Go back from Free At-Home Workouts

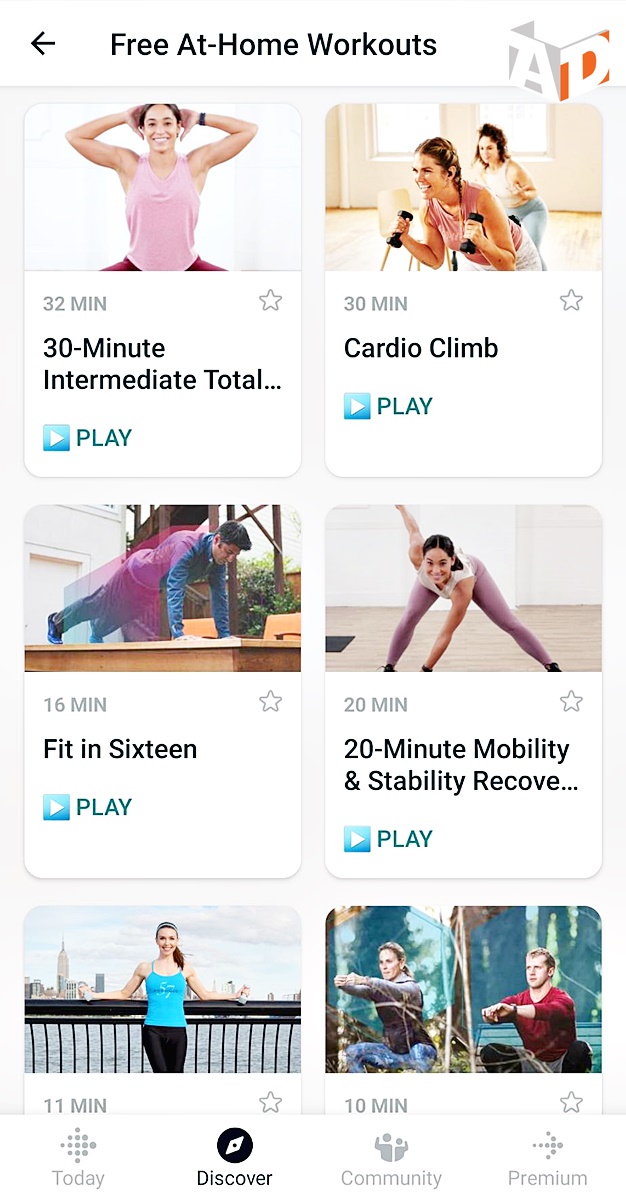(43, 44)
